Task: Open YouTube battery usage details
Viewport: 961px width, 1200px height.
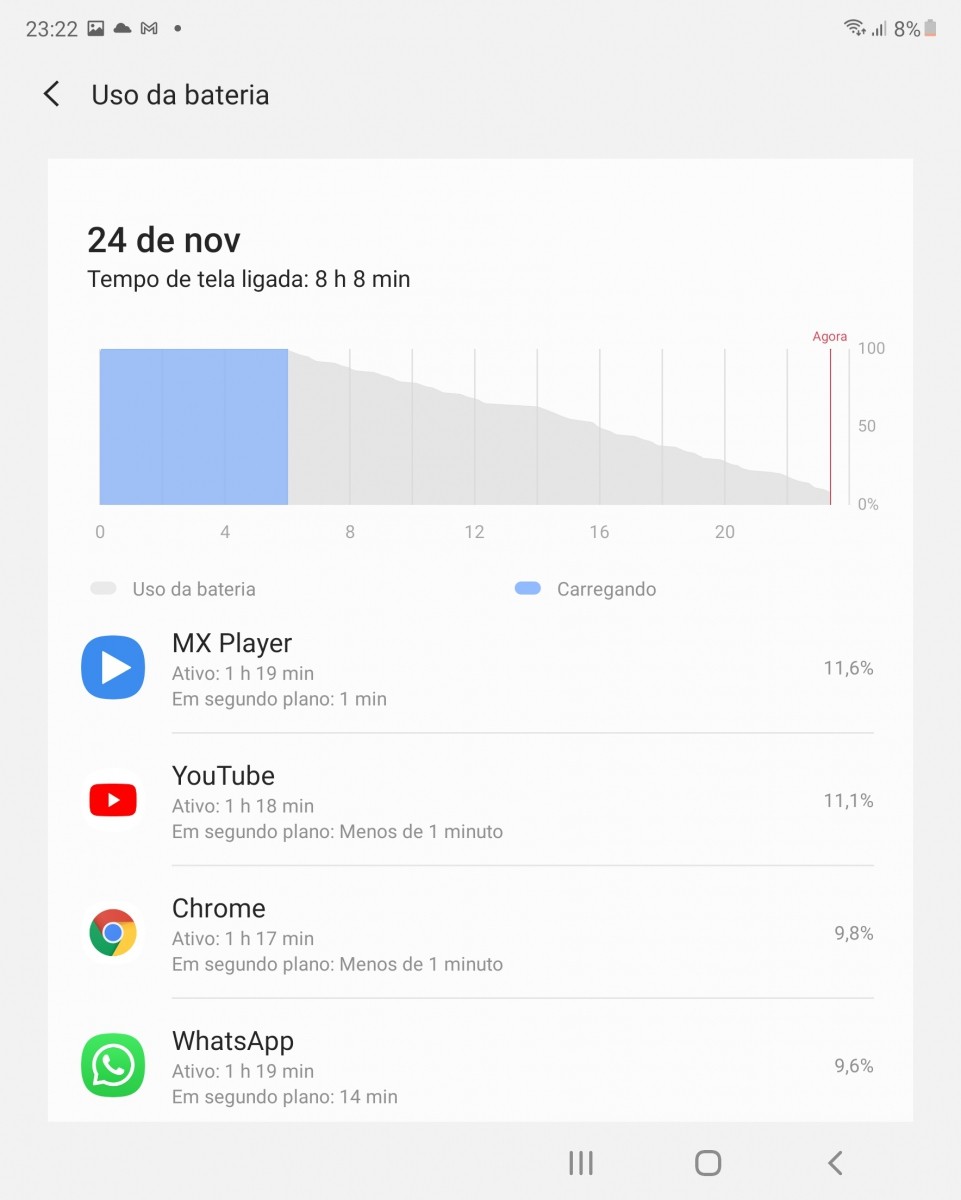Action: [478, 802]
